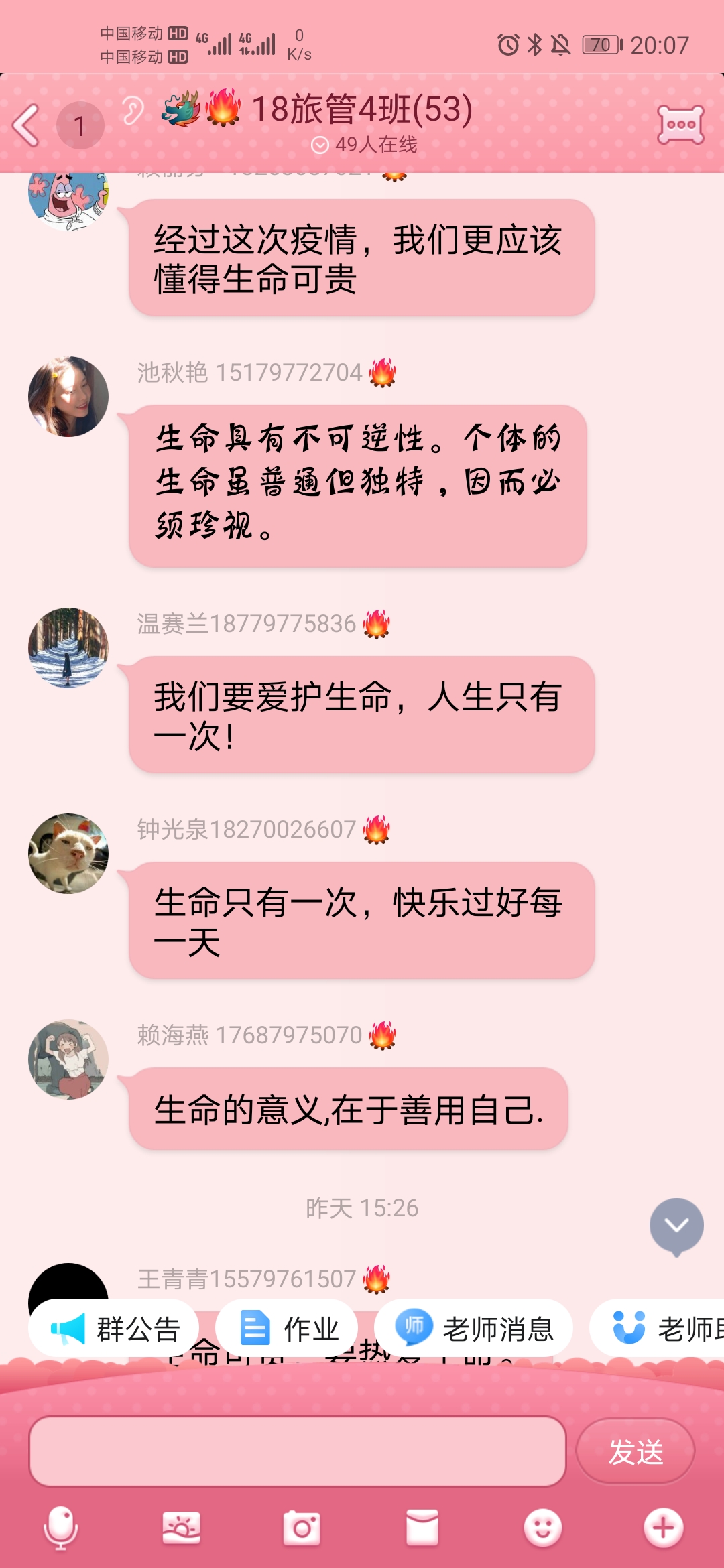Focus the message input field

tap(298, 1451)
